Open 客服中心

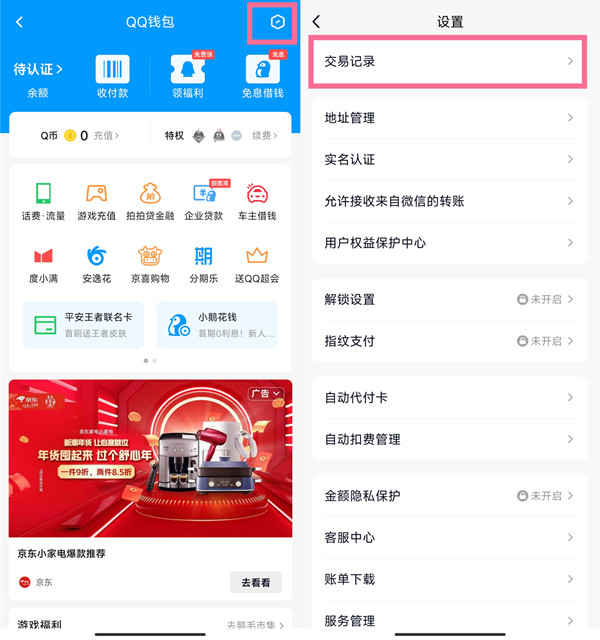coord(449,537)
